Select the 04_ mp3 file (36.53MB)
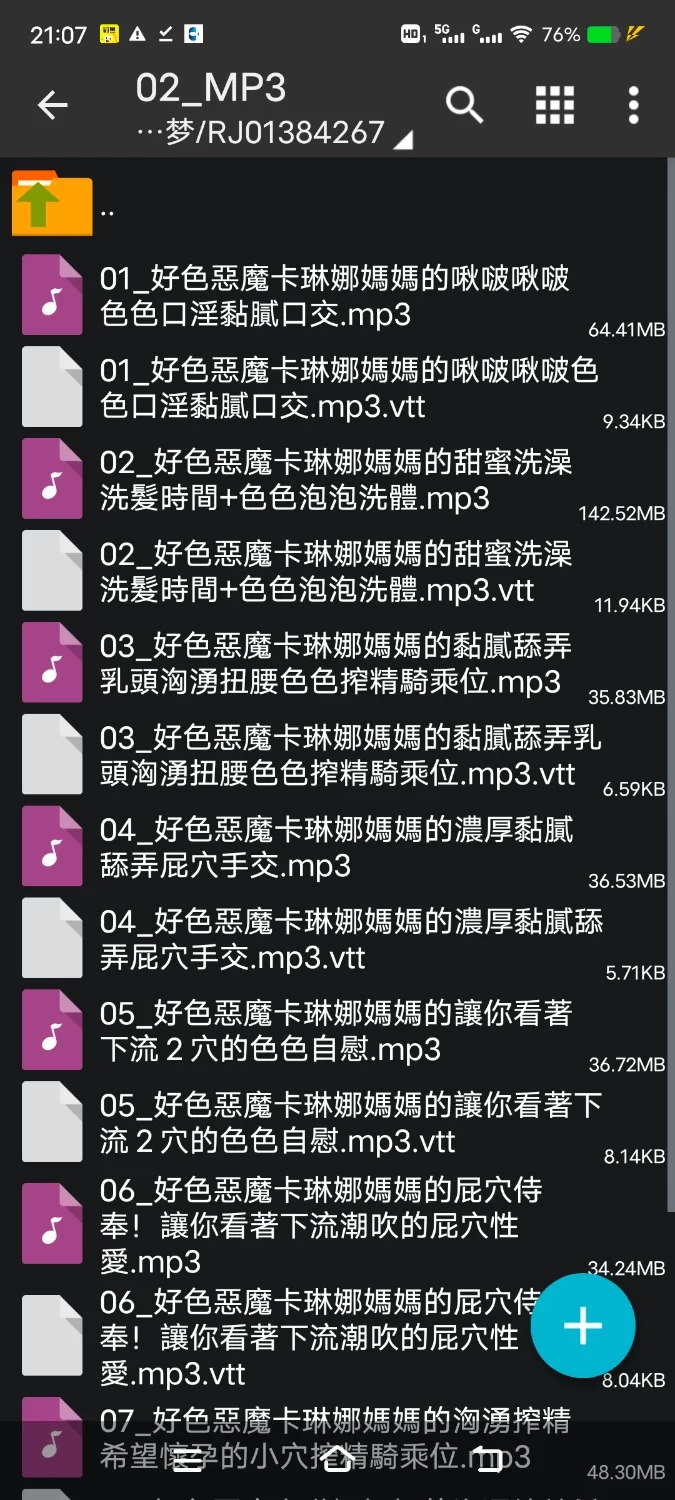Viewport: 675px width, 1500px height. (x=335, y=848)
